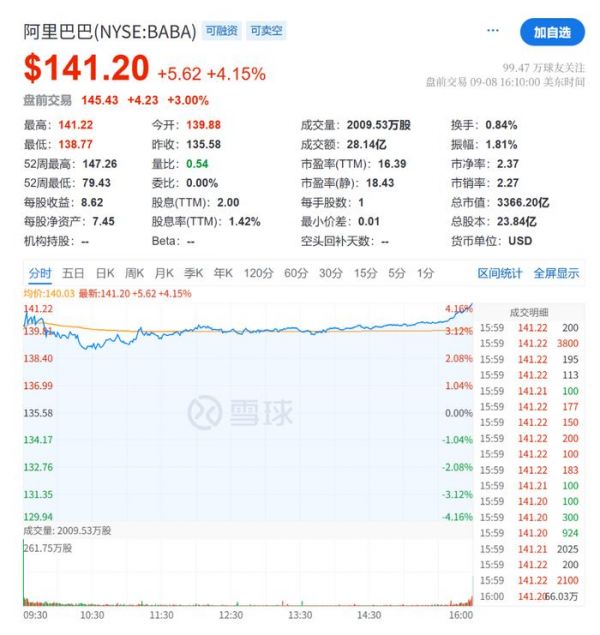Select the 60分 interval

pyautogui.click(x=296, y=273)
